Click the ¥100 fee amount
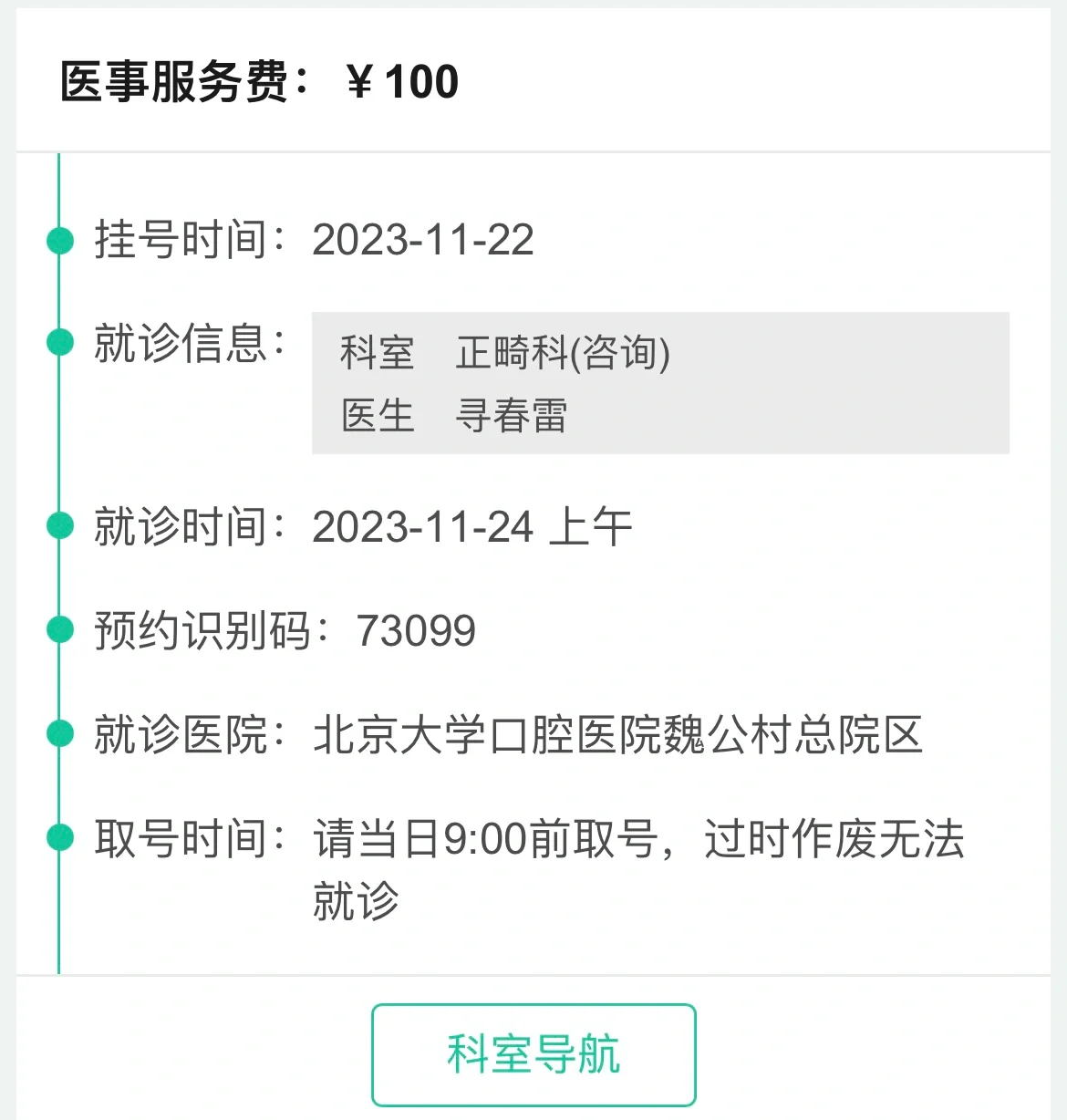 click(401, 83)
